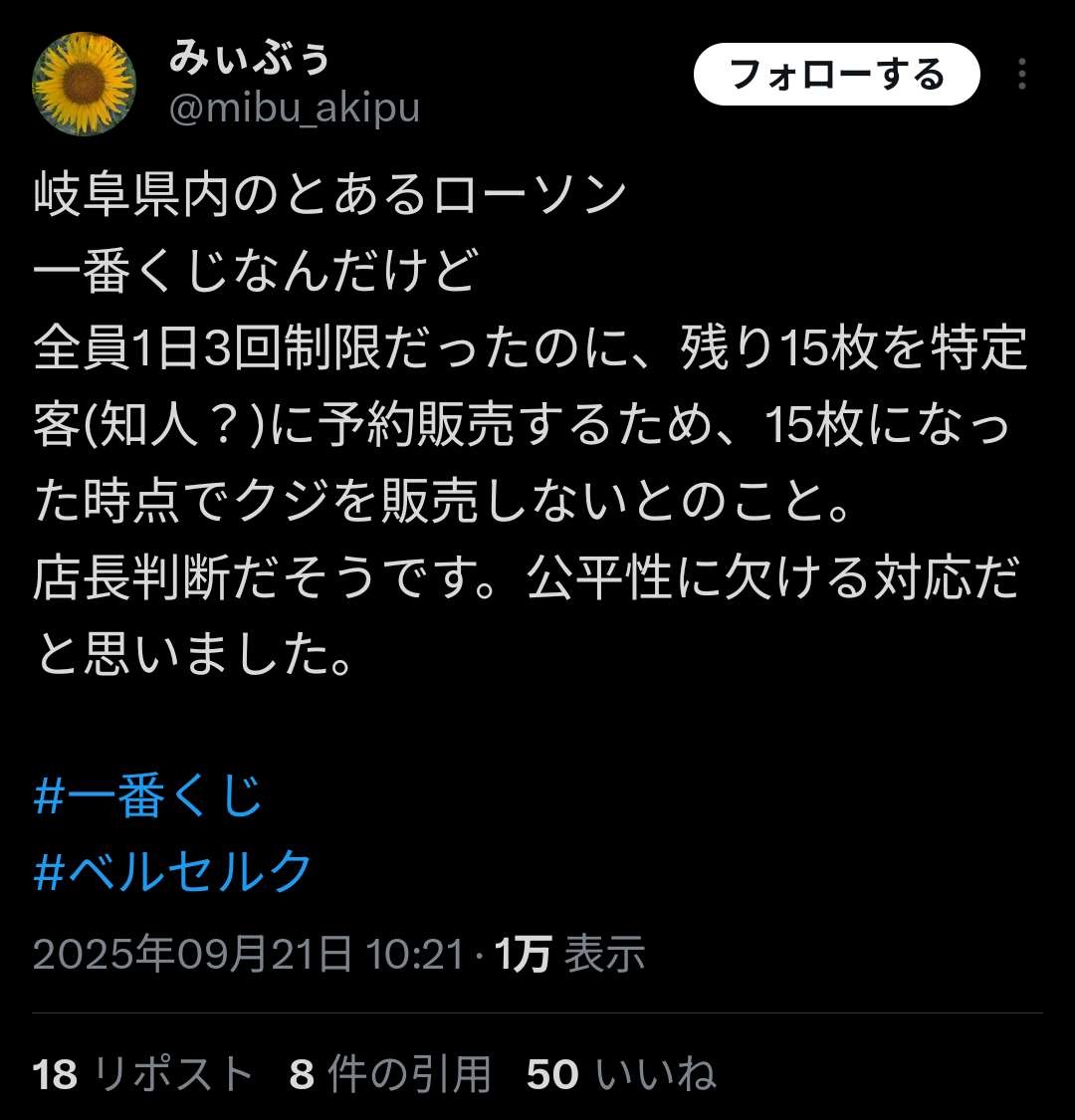Image resolution: width=1075 pixels, height=1120 pixels.
Task: Open the #ベルセルク hashtag
Action: coord(173,871)
